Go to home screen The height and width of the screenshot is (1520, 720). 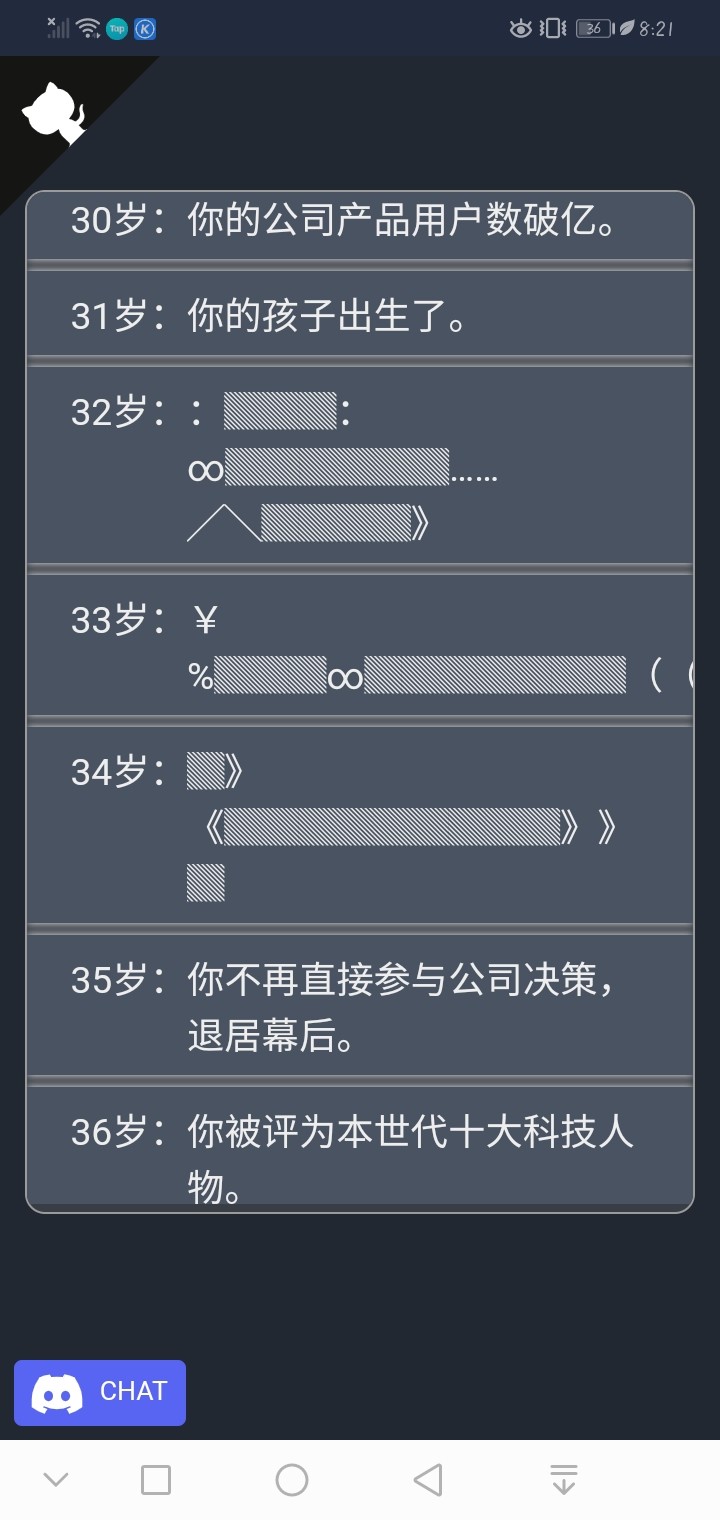click(292, 1480)
